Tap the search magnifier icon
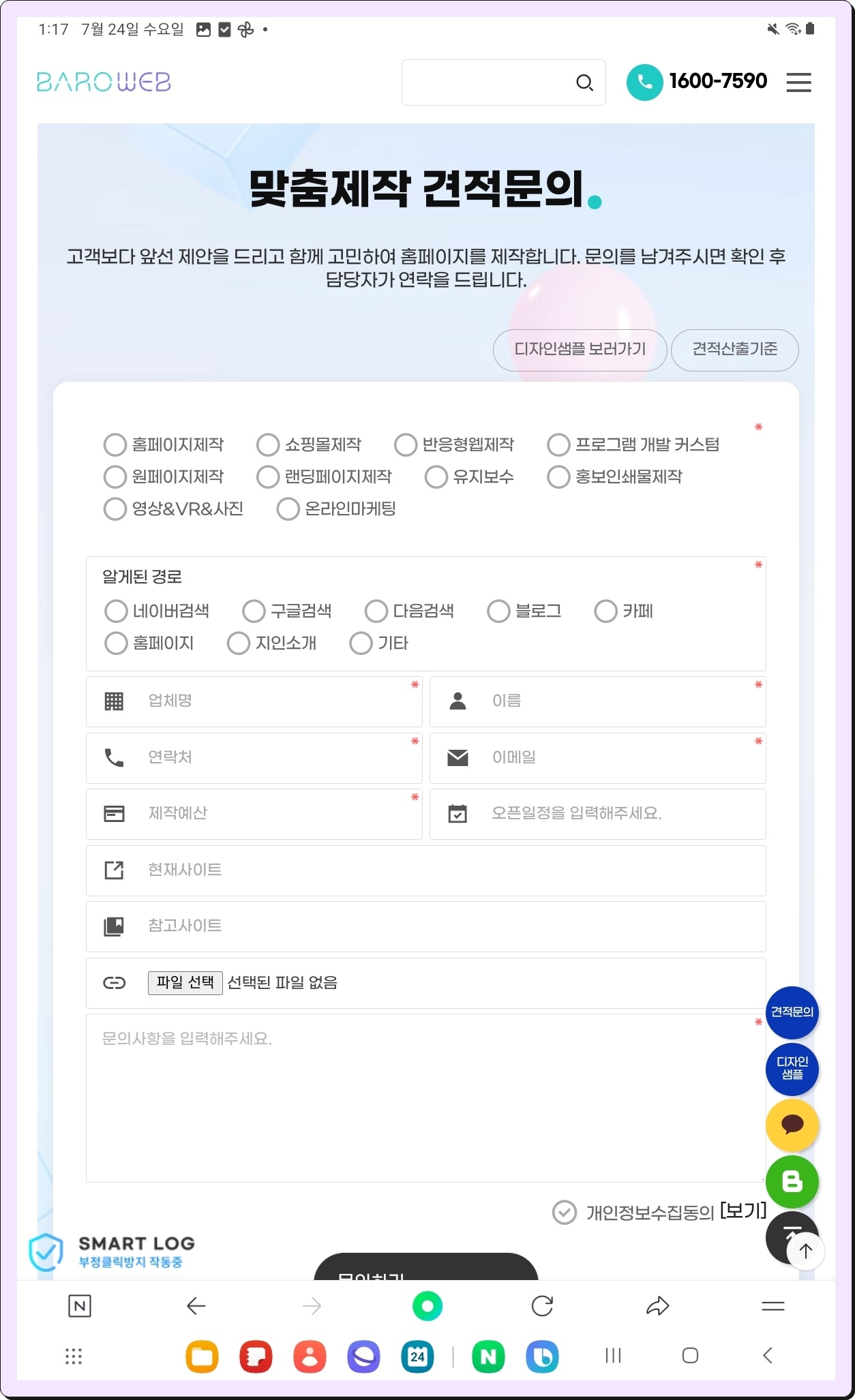Image resolution: width=855 pixels, height=1400 pixels. tap(584, 82)
